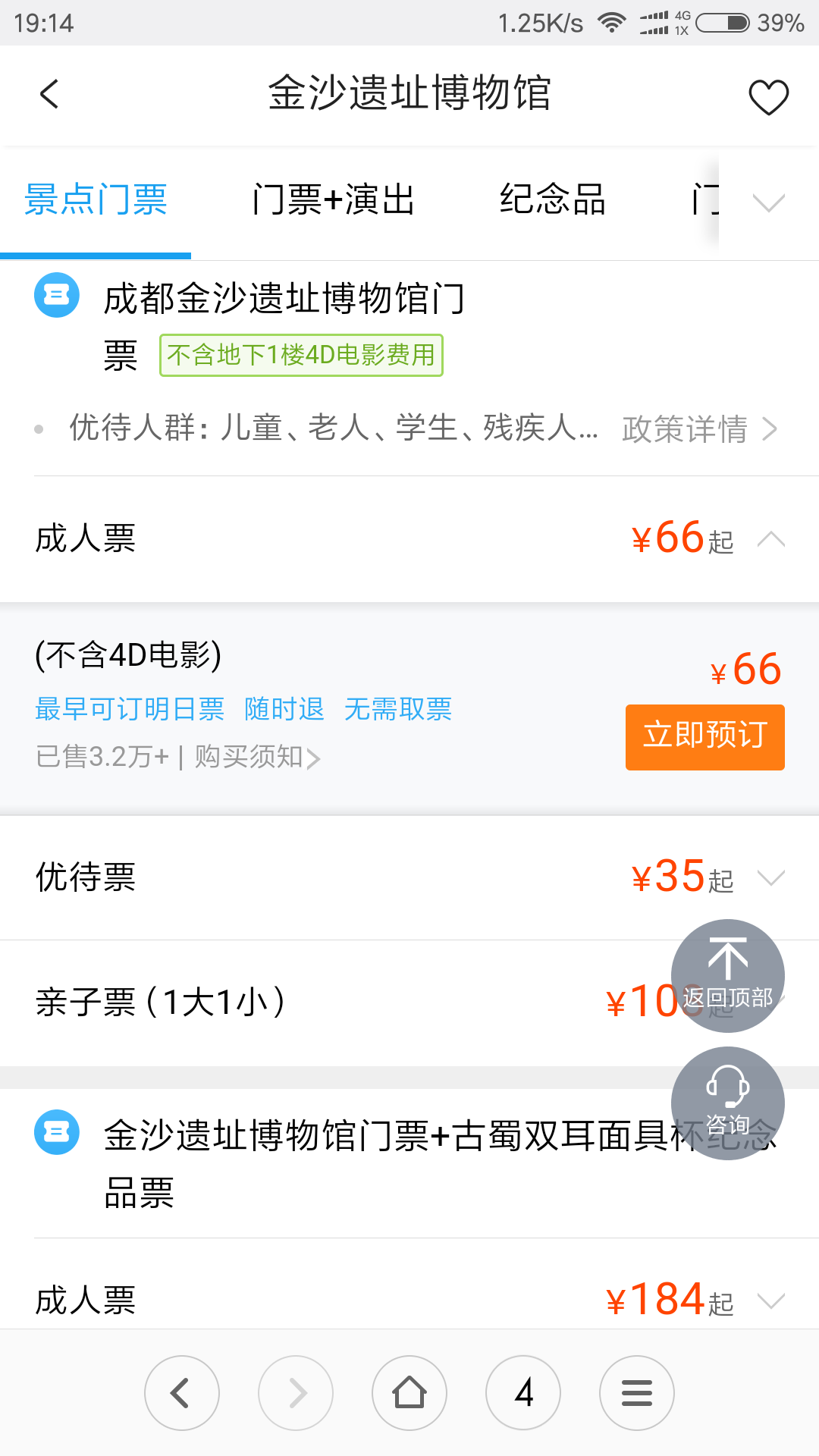Go back using the header arrow
The height and width of the screenshot is (1456, 819).
pyautogui.click(x=49, y=95)
